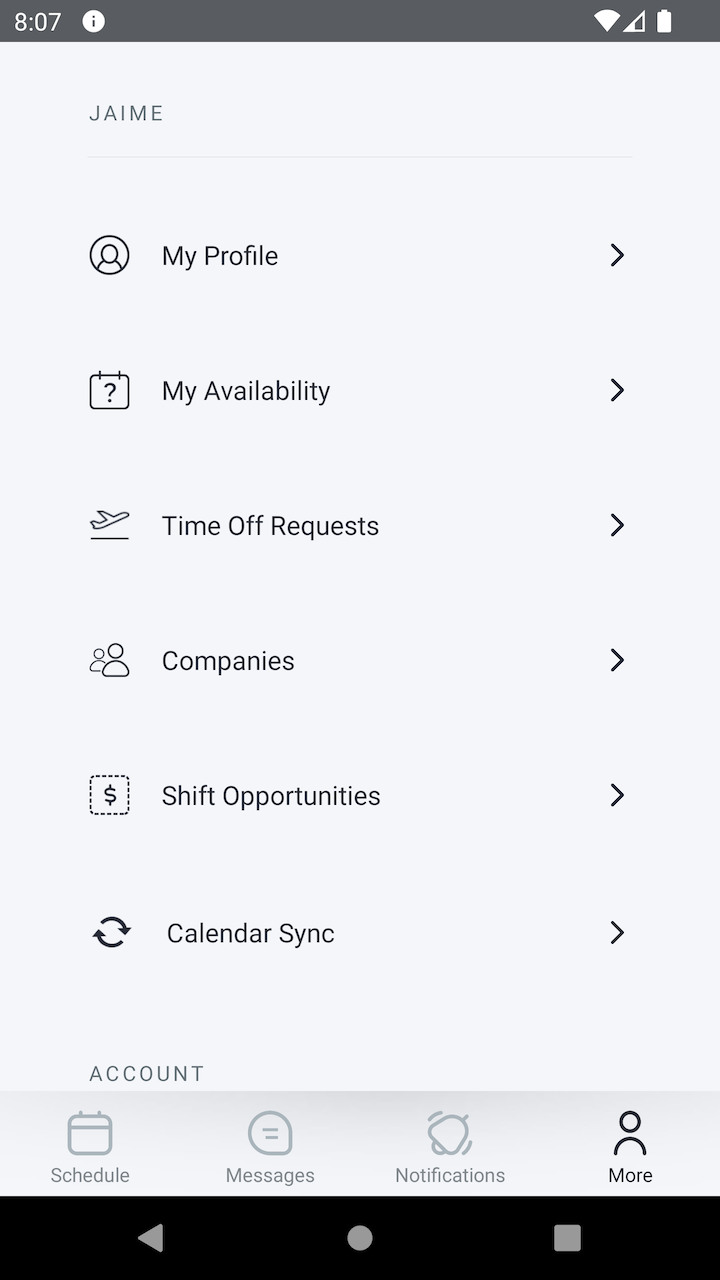Open the Messages tab
The width and height of the screenshot is (720, 1280).
[x=269, y=1145]
